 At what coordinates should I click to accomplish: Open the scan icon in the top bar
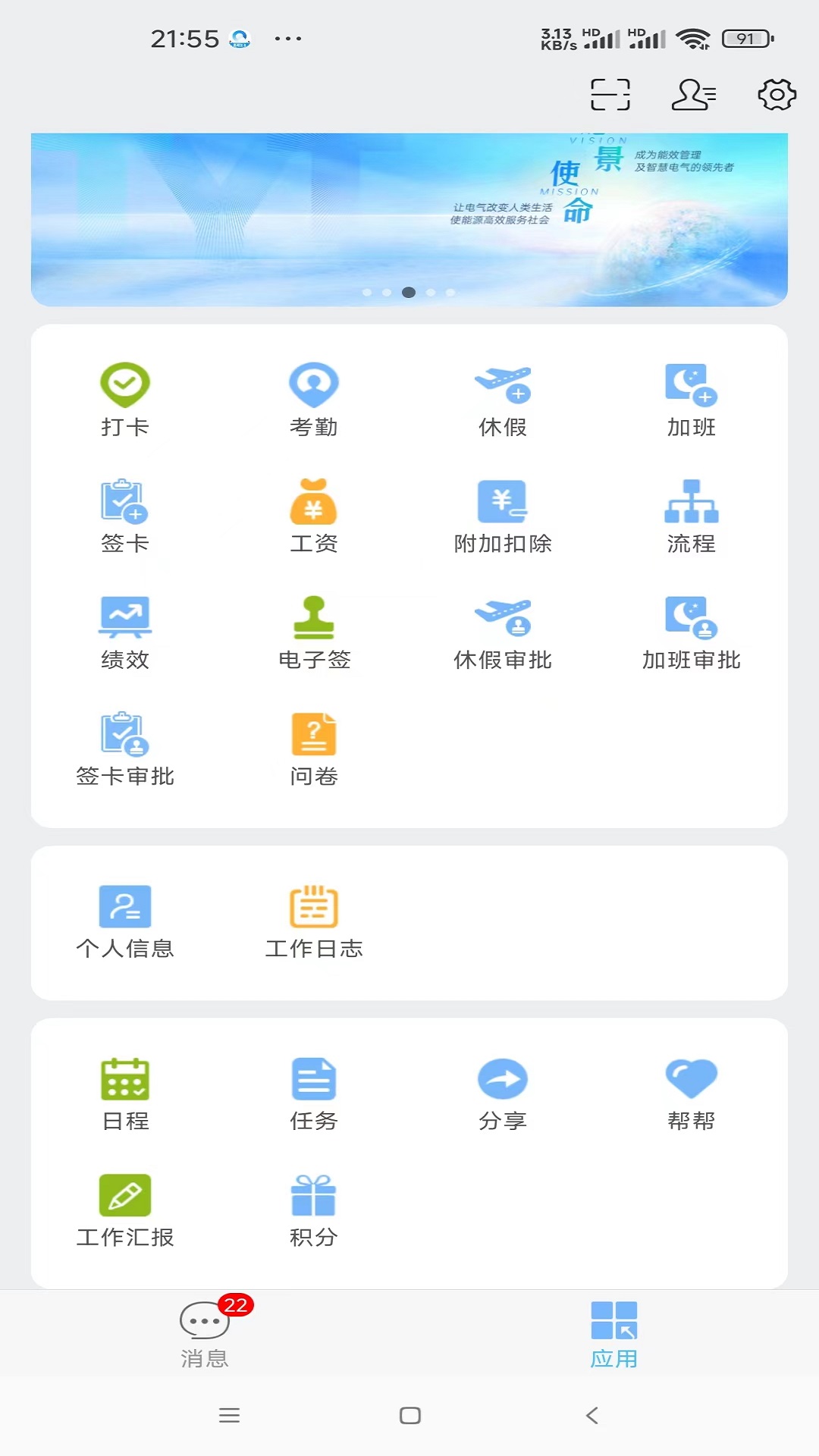tap(610, 95)
